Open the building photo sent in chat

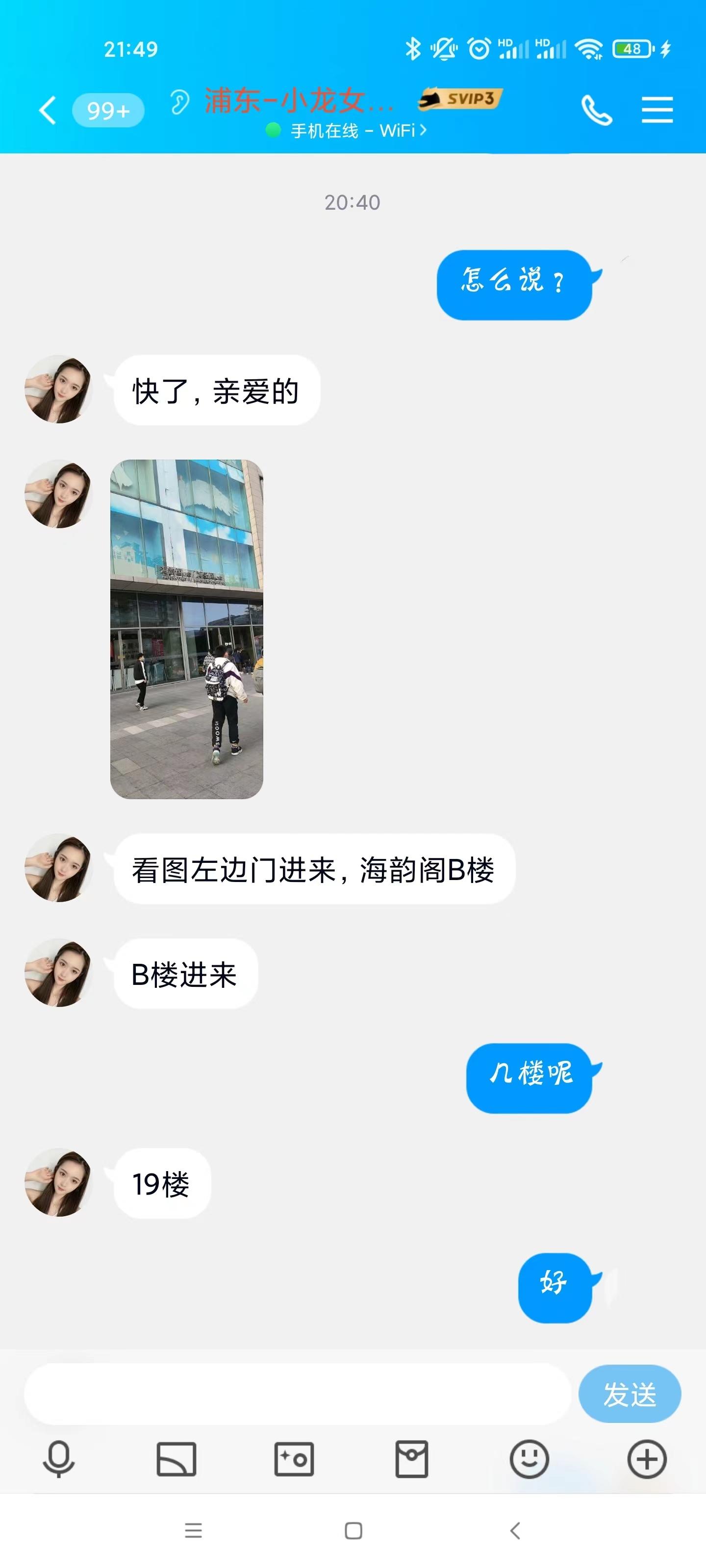tap(186, 629)
